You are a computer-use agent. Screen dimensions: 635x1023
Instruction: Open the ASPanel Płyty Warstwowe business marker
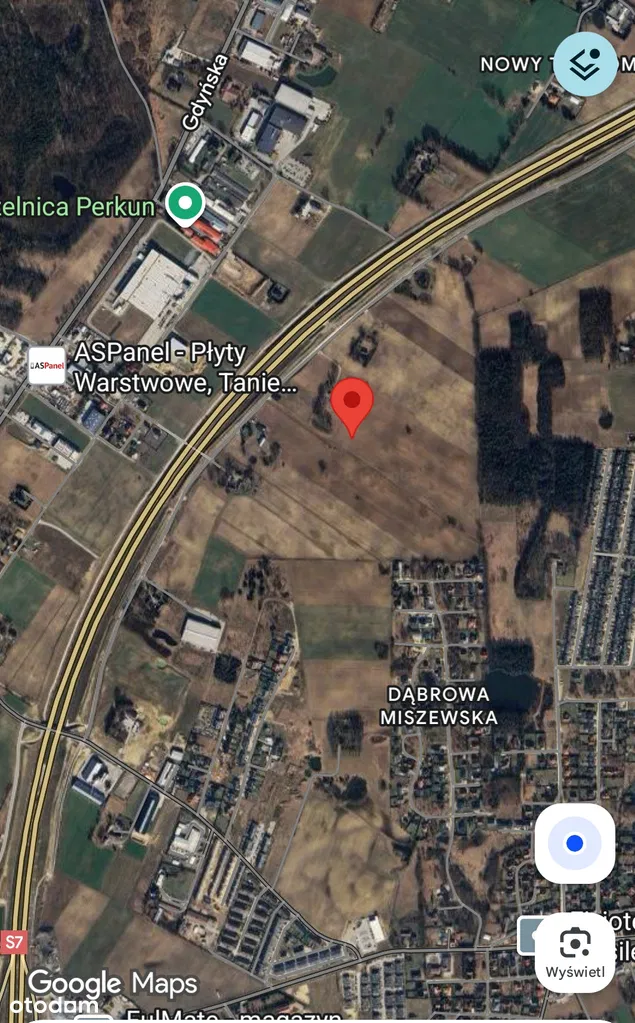pyautogui.click(x=47, y=367)
